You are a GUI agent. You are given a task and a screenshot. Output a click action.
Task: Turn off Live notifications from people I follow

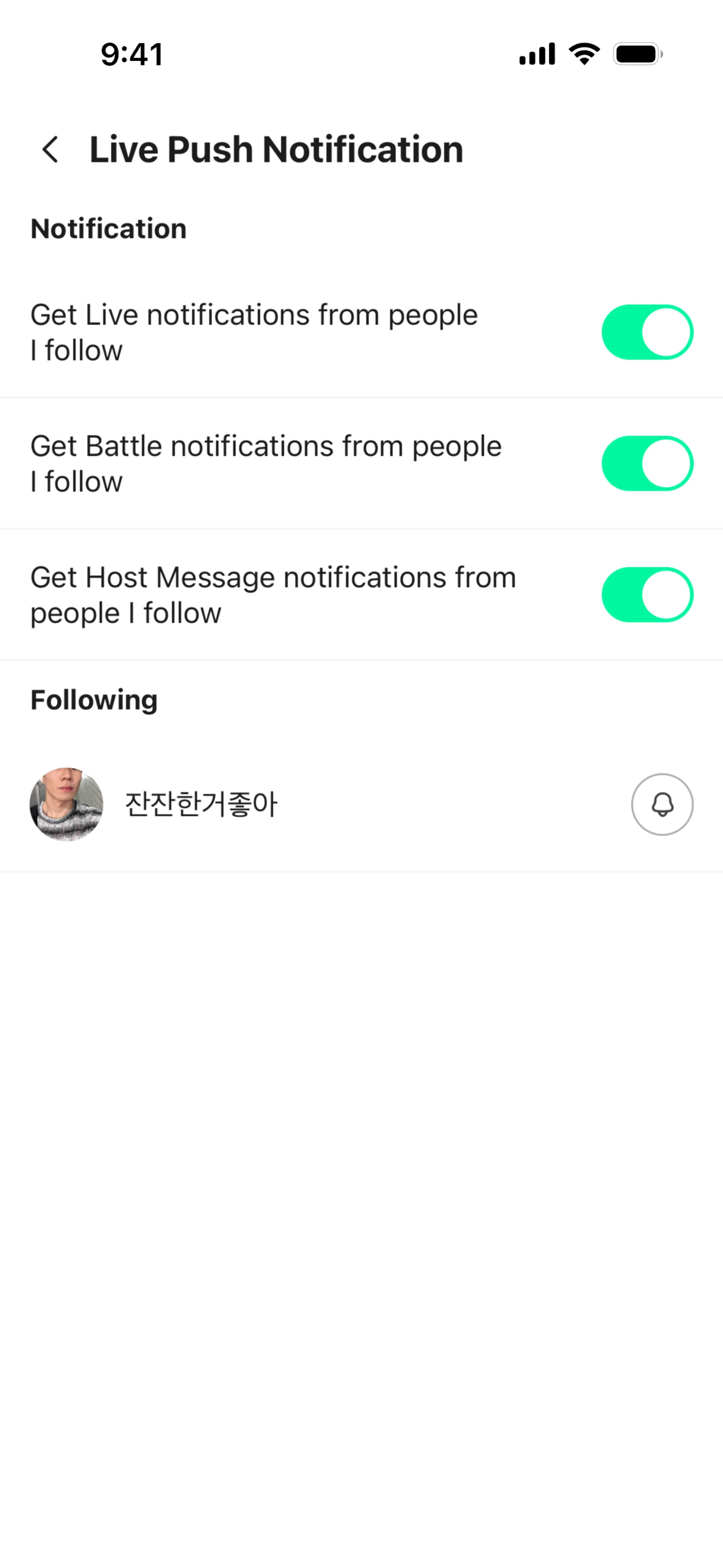647,332
